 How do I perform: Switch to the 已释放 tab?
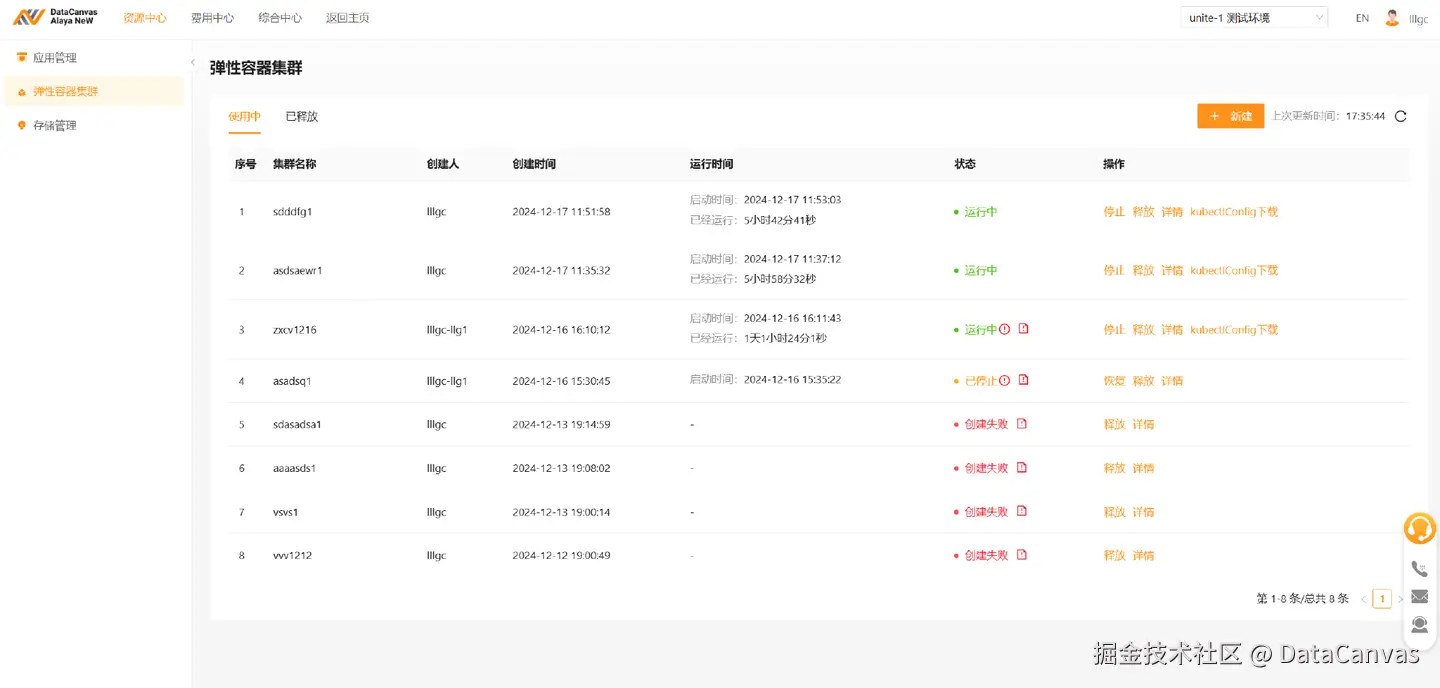pos(301,116)
